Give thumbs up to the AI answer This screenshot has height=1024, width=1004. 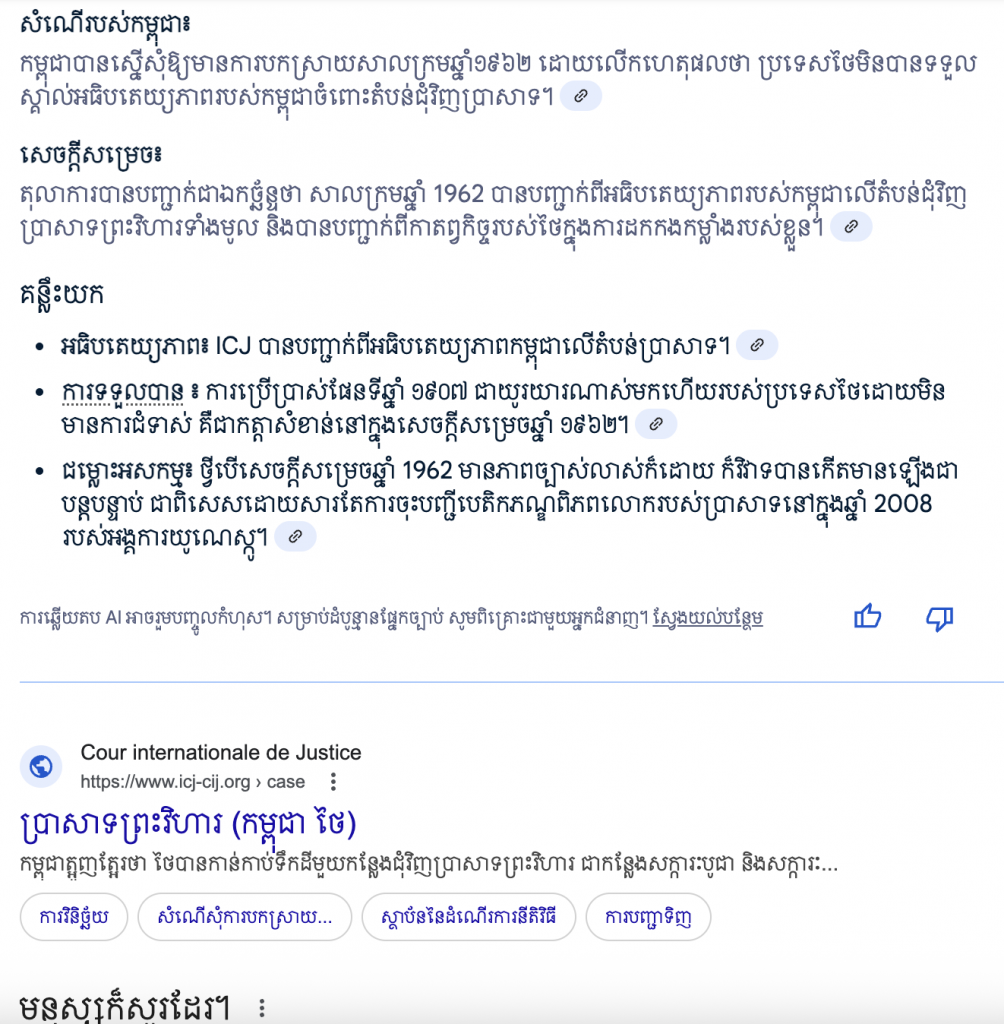click(x=867, y=618)
